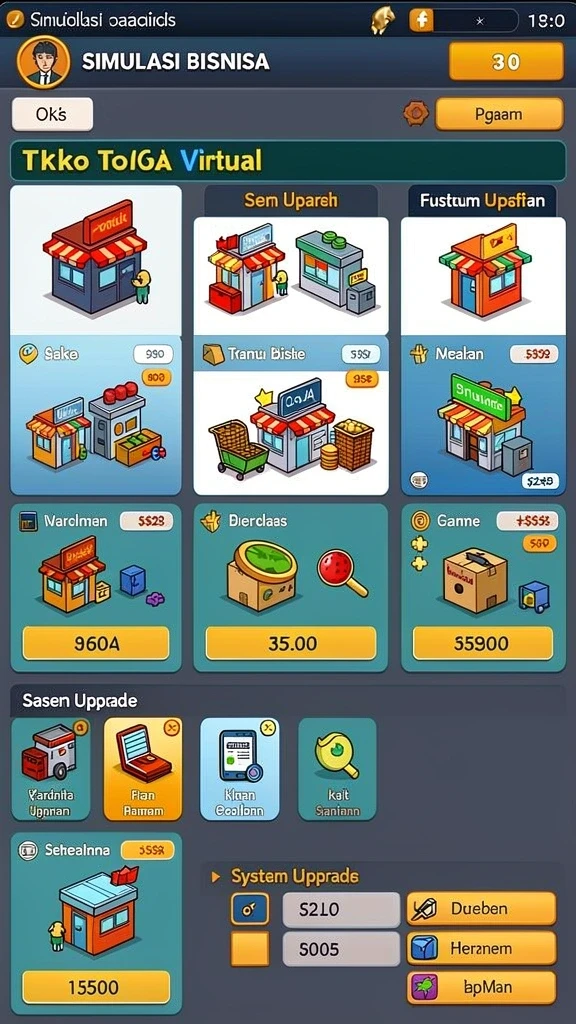Switch to the Fustum Upsfian tab
Viewport: 576px width, 1024px height.
tap(483, 200)
